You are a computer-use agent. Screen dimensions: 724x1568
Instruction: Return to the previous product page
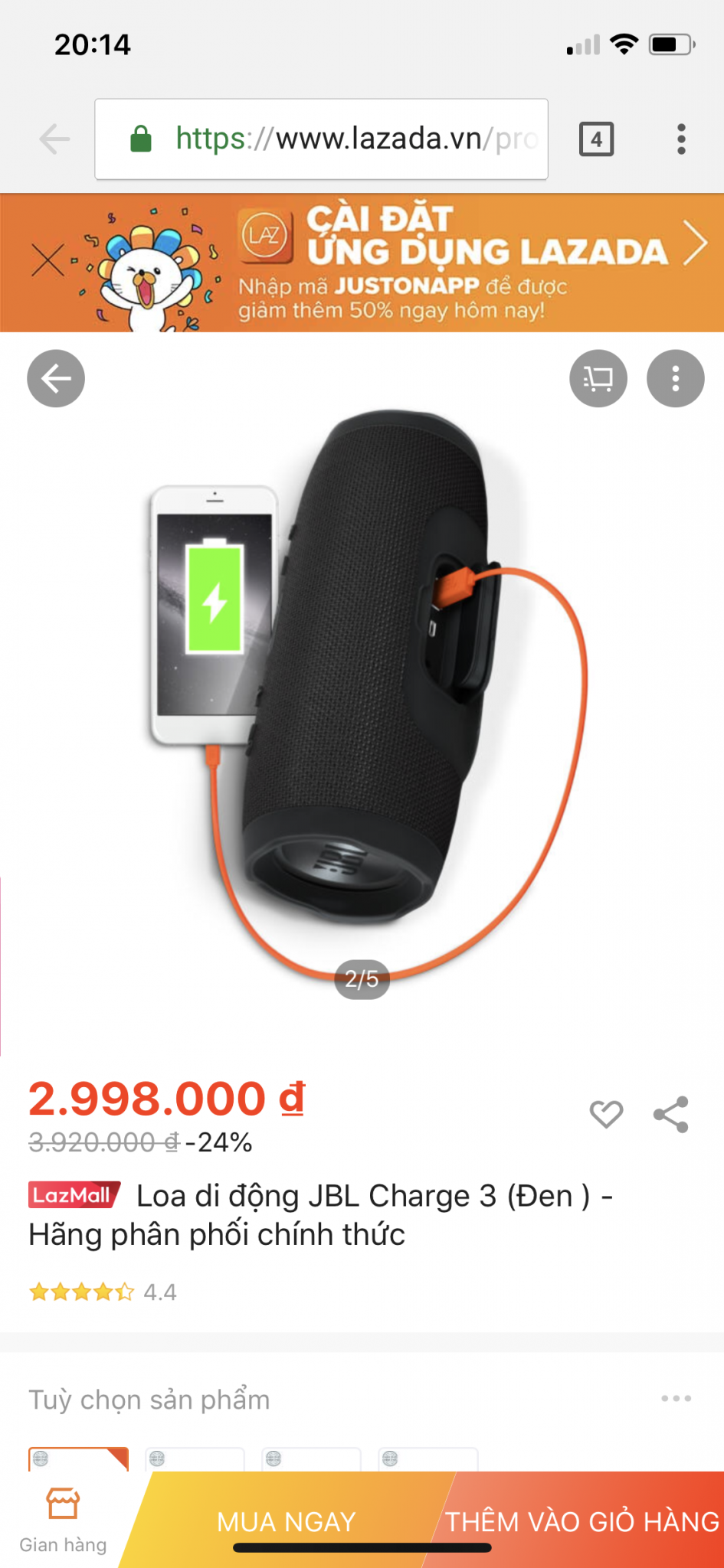point(56,378)
